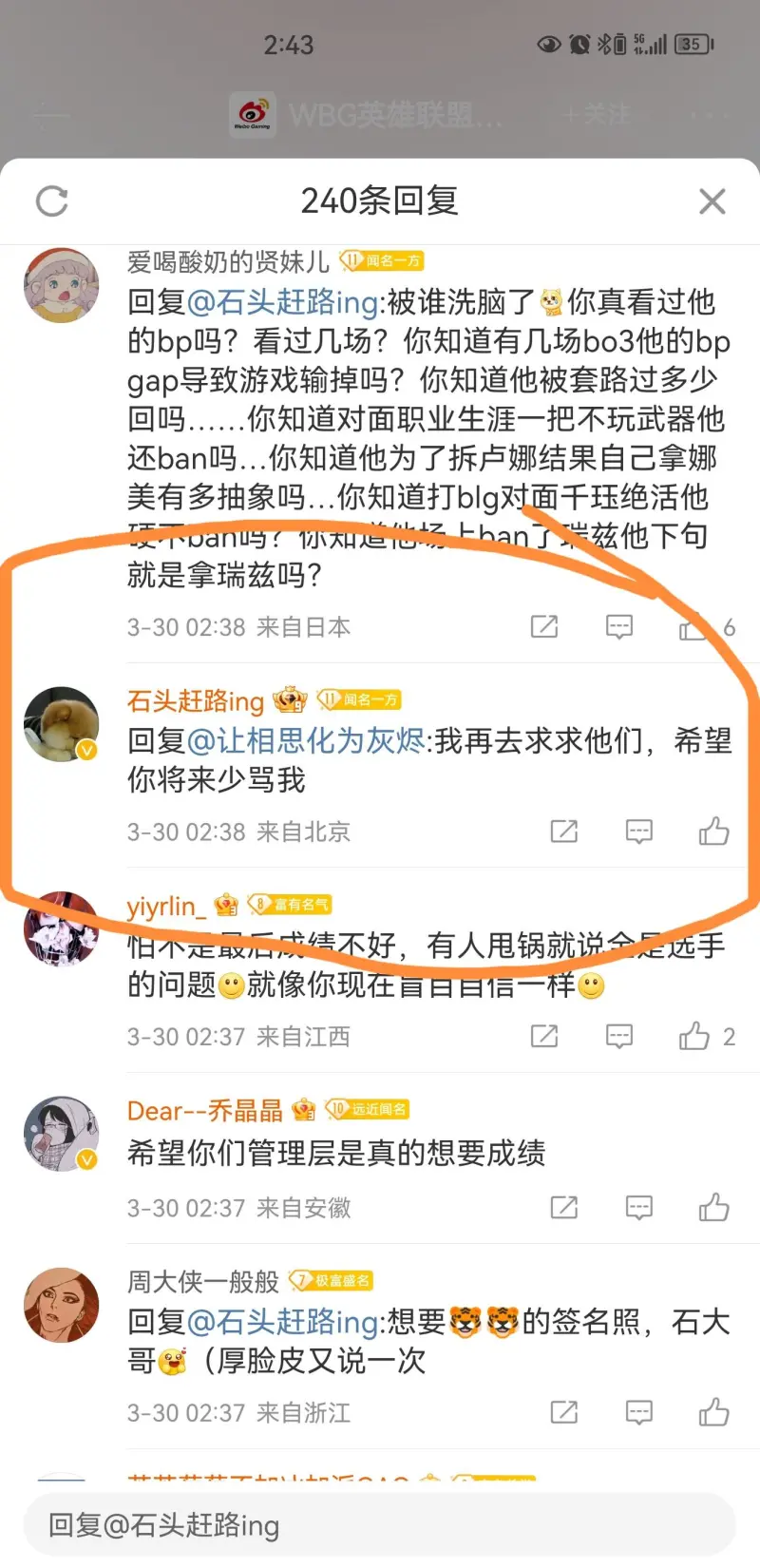Repost yiyrlin_'s comment
Screen dimensions: 760x1568
click(543, 1036)
